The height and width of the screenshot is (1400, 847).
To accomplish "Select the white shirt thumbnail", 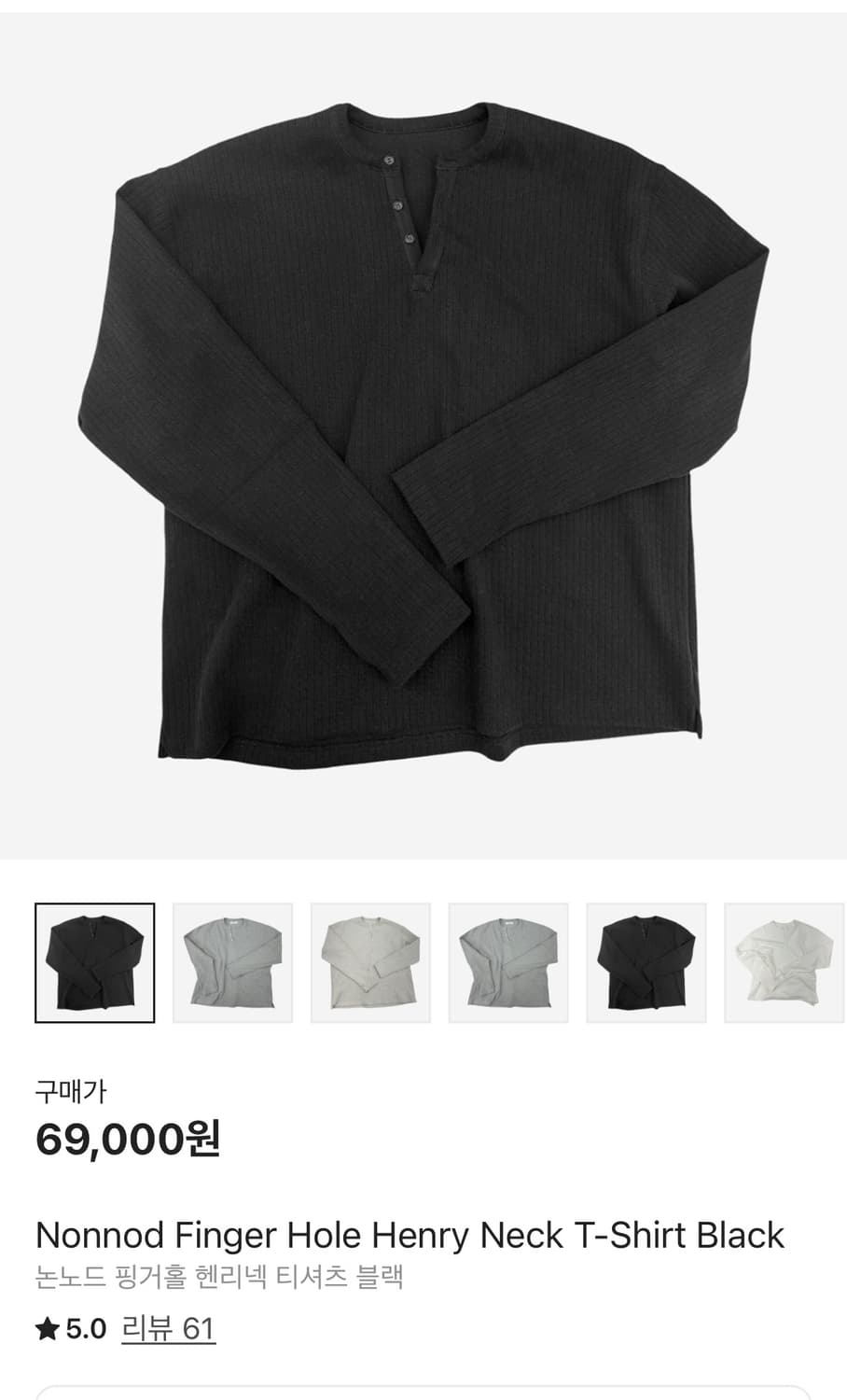I will (784, 962).
